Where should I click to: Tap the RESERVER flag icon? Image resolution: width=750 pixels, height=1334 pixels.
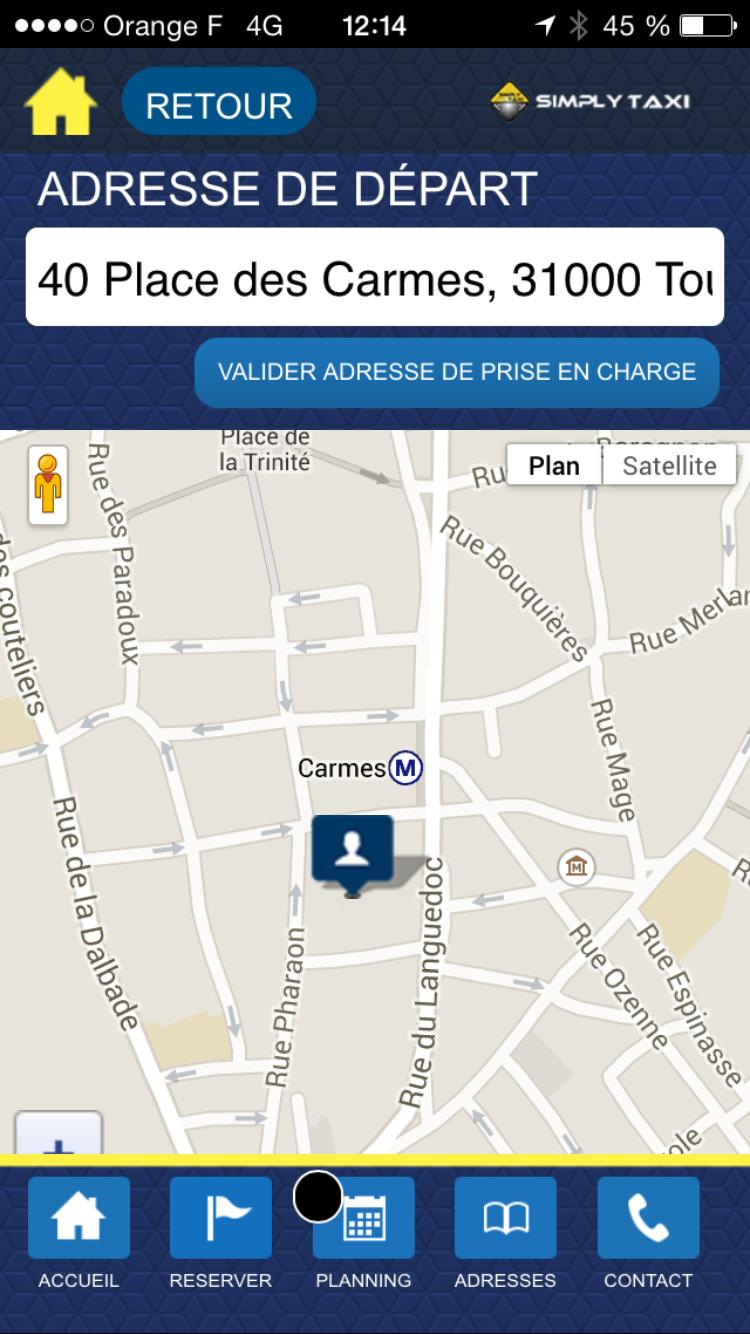point(221,1216)
